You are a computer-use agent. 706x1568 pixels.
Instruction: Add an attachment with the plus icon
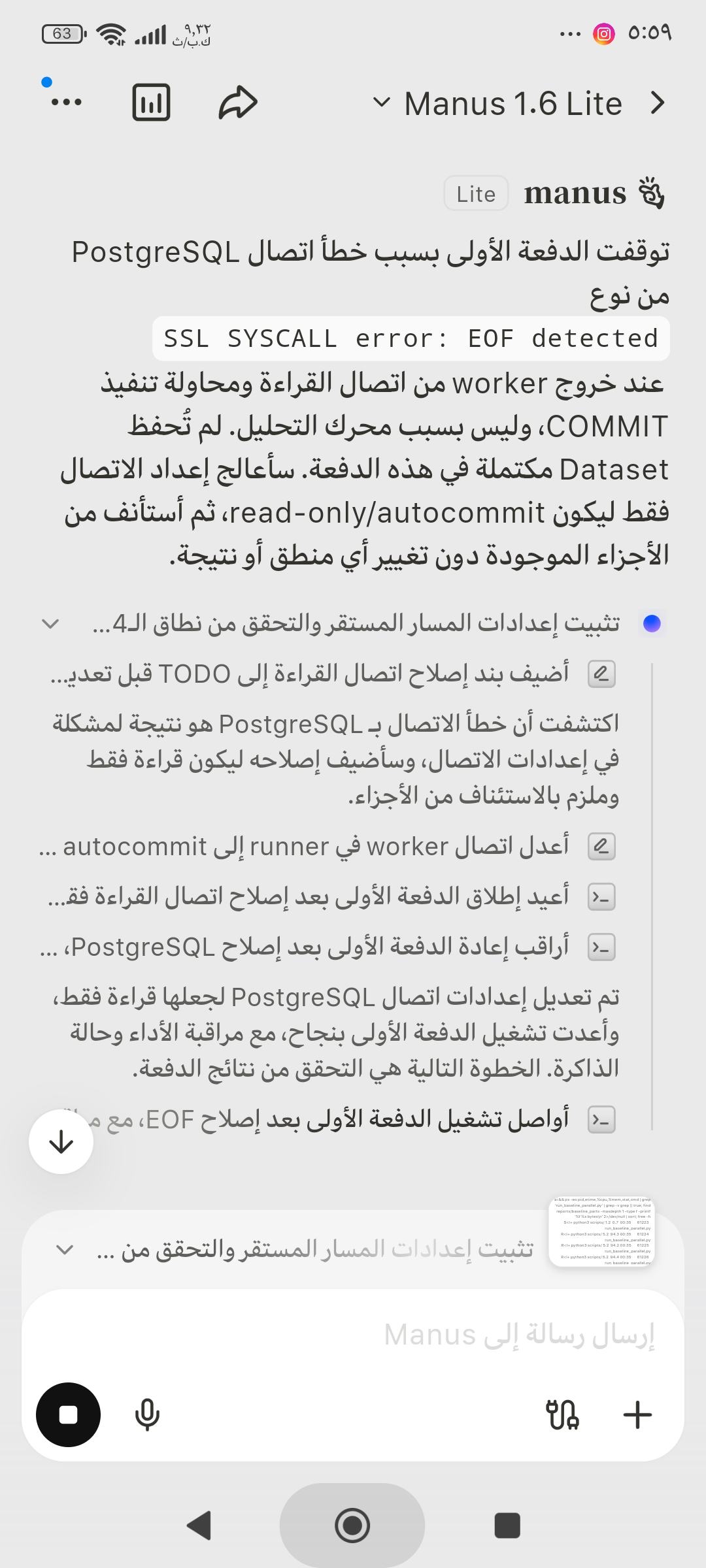pyautogui.click(x=637, y=1415)
